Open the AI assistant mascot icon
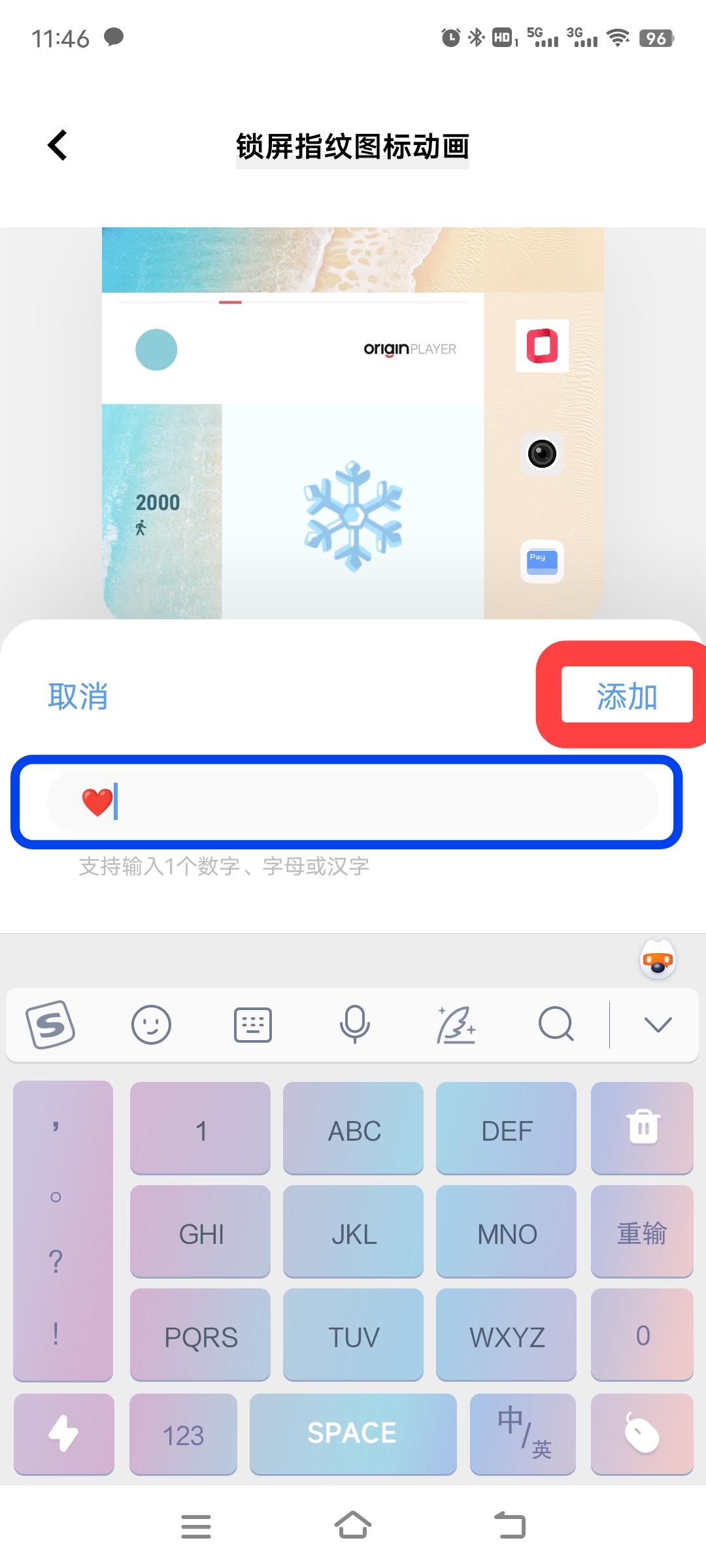This screenshot has height=1568, width=706. 658,960
